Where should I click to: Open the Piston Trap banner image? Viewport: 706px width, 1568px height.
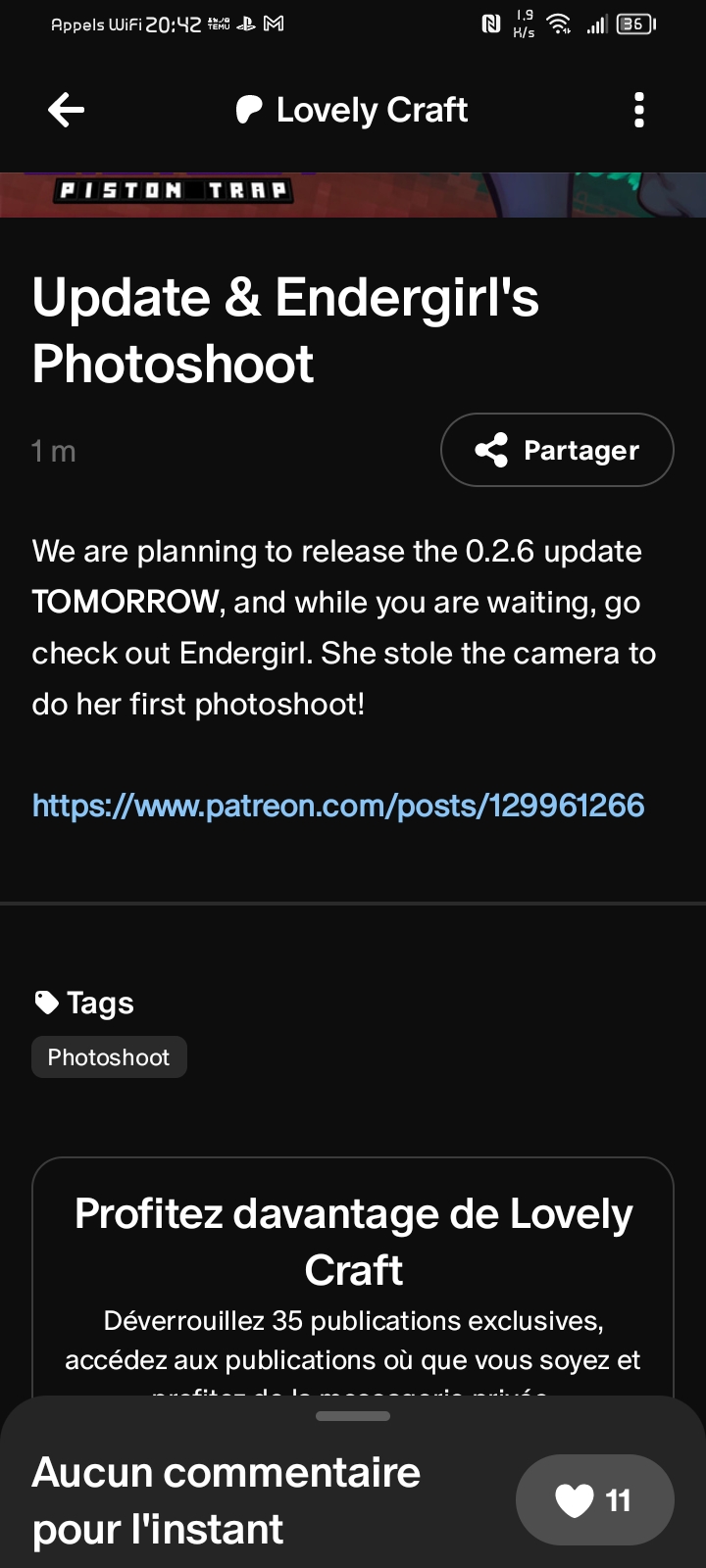[x=353, y=194]
